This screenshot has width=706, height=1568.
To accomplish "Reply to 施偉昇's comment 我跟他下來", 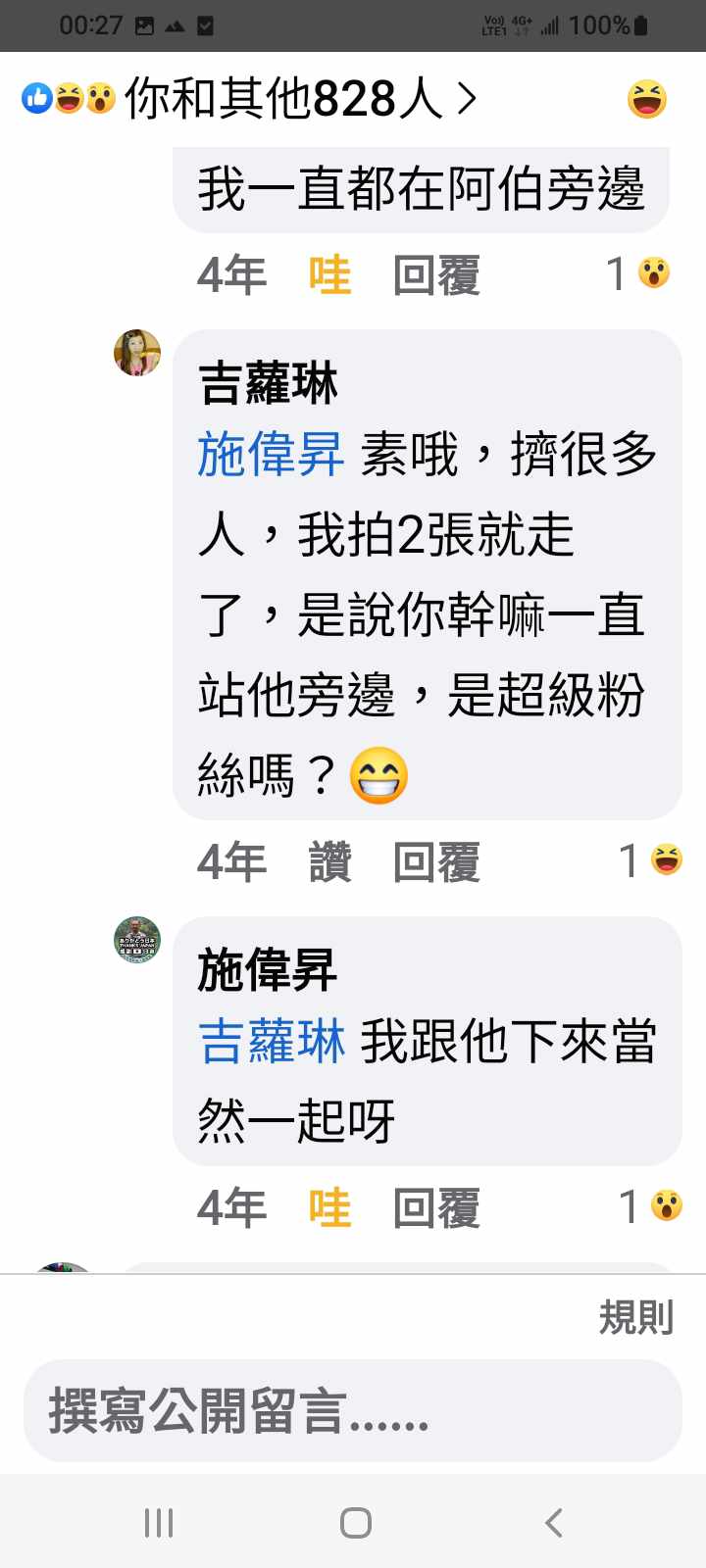I will click(435, 1208).
